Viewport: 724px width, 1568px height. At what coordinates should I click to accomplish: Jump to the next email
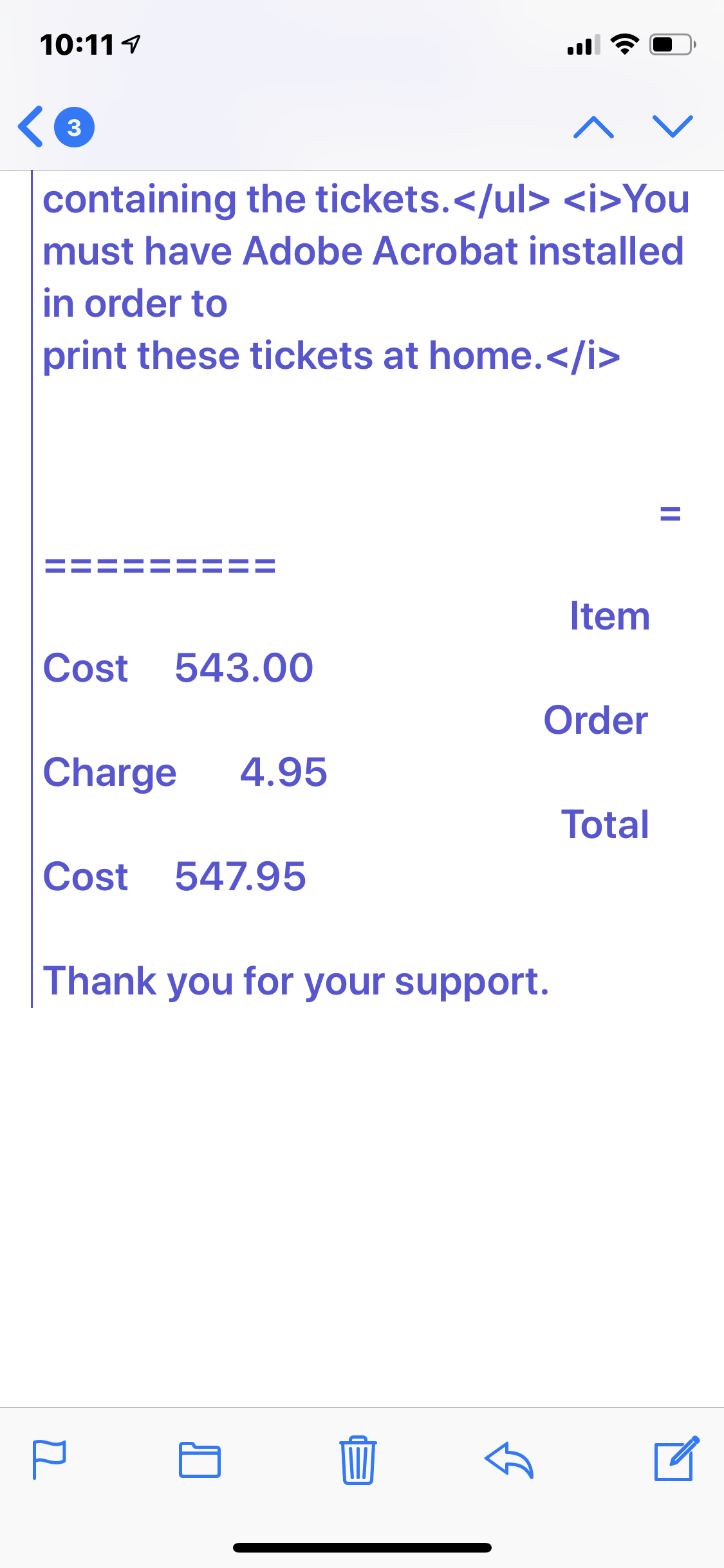(x=672, y=127)
